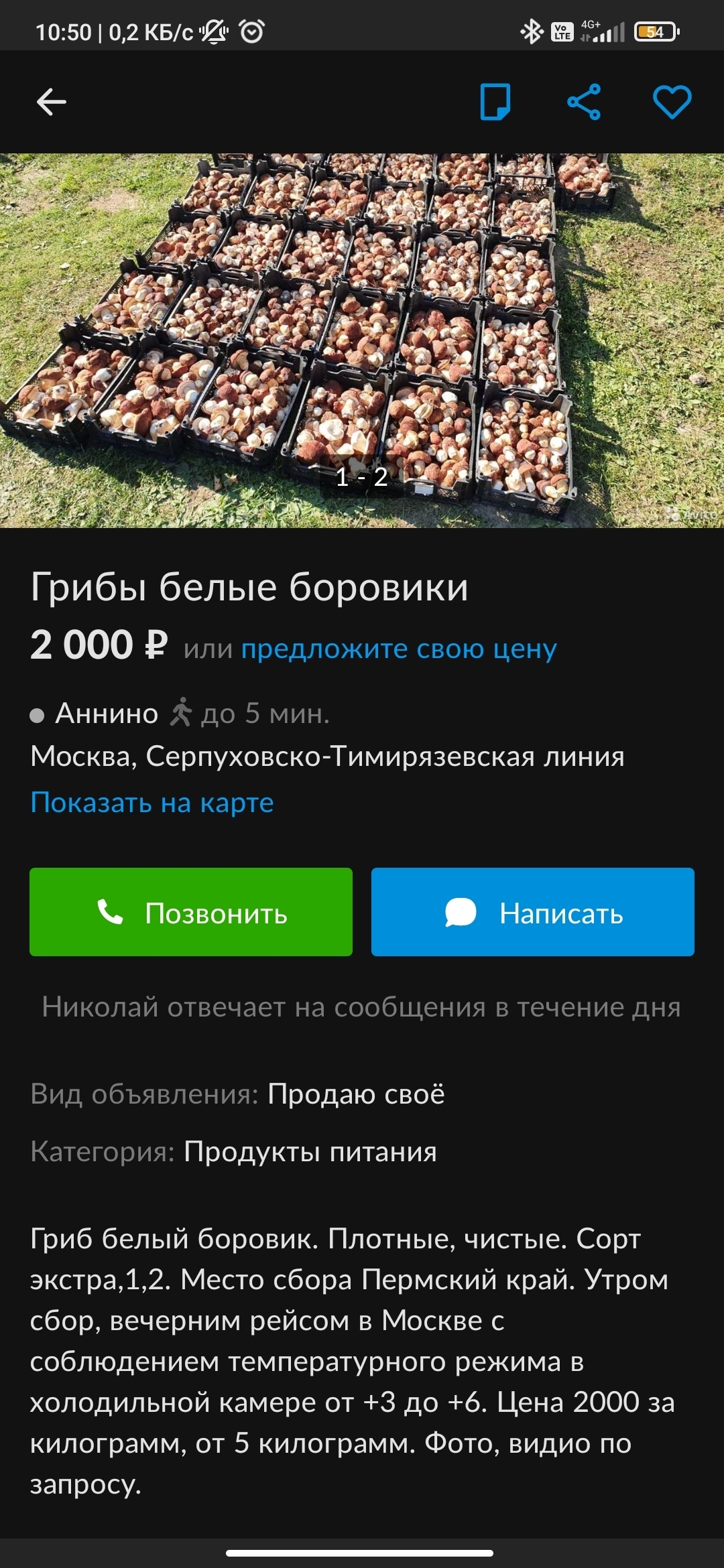Share this mushroom listing
Viewport: 724px width, 1568px height.
[x=584, y=102]
